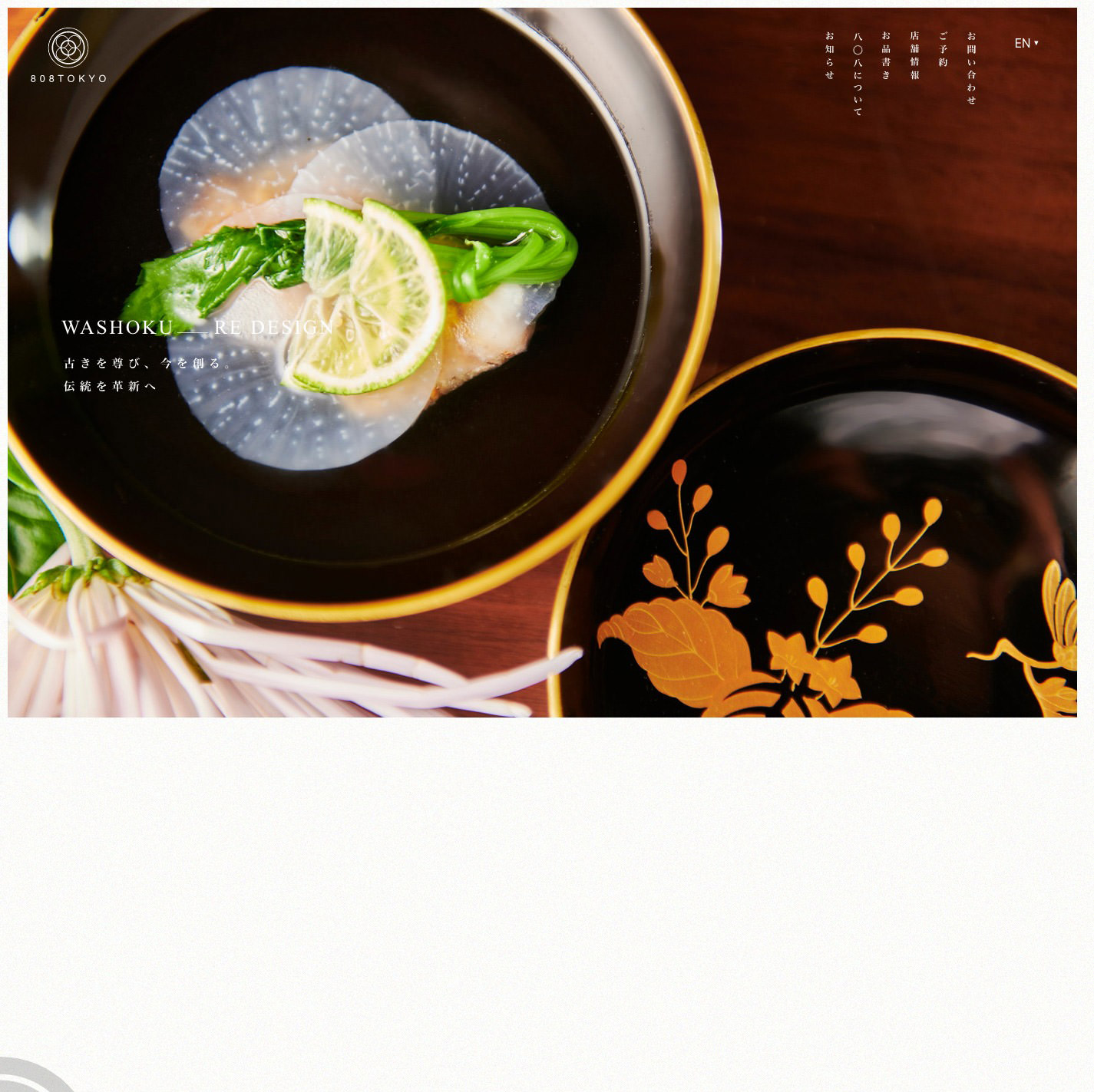
Task: View 店舗情報 store information
Action: pos(914,55)
